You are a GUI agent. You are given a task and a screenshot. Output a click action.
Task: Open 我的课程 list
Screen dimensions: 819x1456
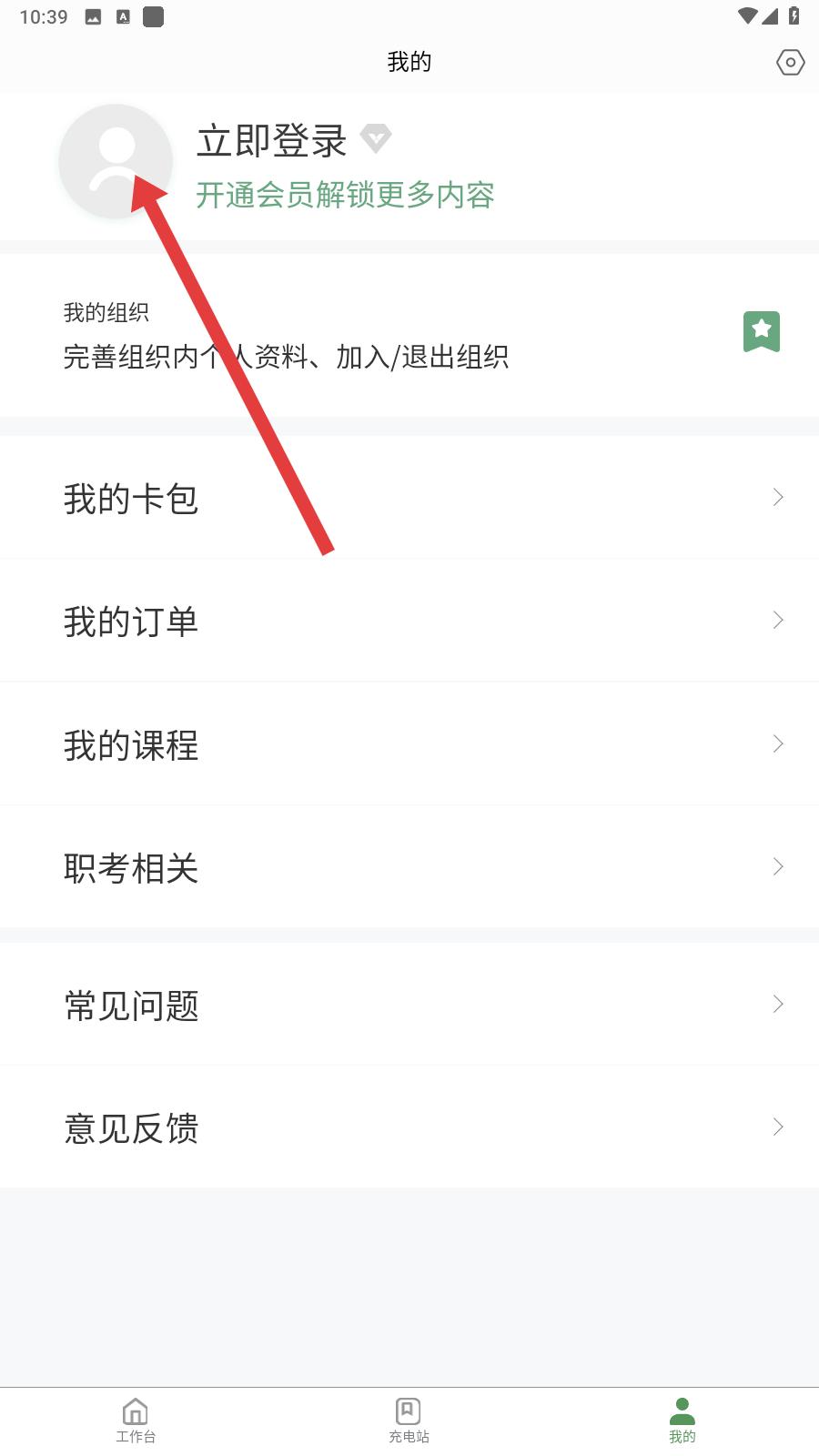[409, 744]
